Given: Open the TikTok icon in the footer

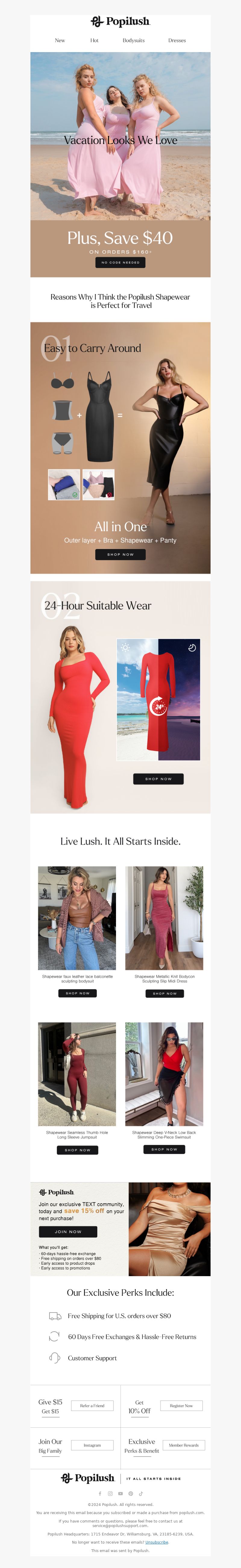Looking at the screenshot, I should pos(141,1493).
